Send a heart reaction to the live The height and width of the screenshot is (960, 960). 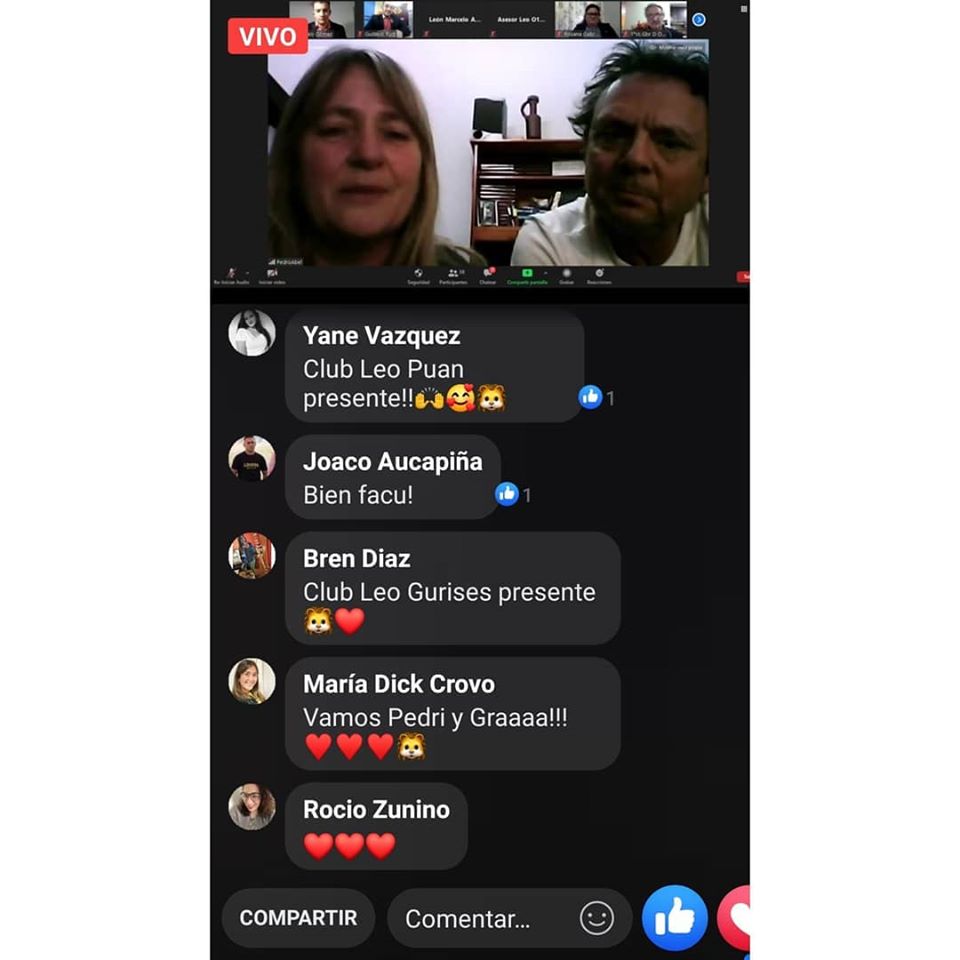[737, 918]
